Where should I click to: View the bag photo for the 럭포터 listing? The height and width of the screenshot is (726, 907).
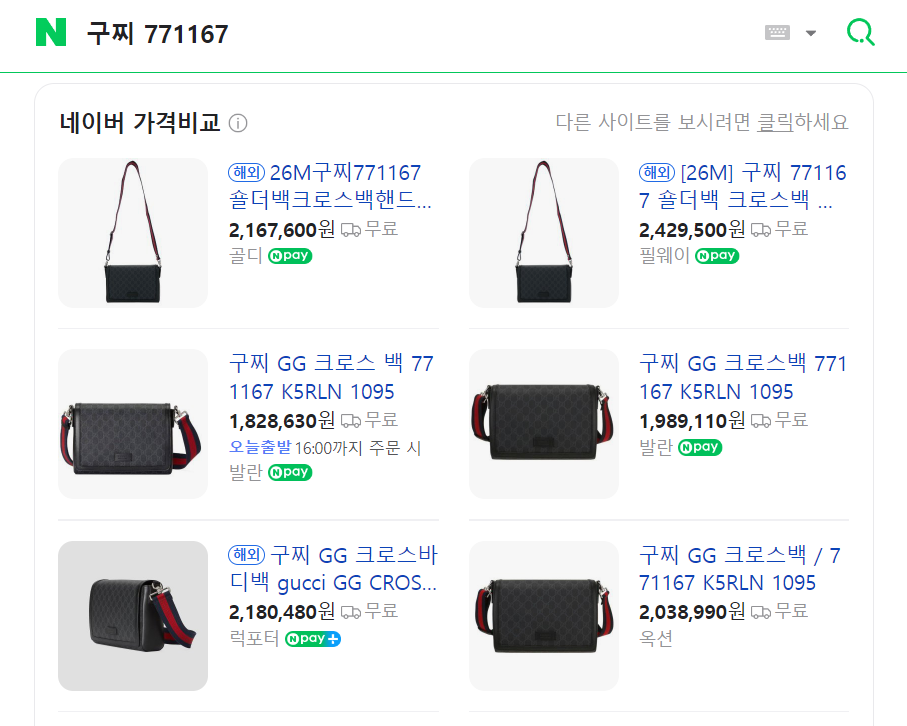click(133, 615)
